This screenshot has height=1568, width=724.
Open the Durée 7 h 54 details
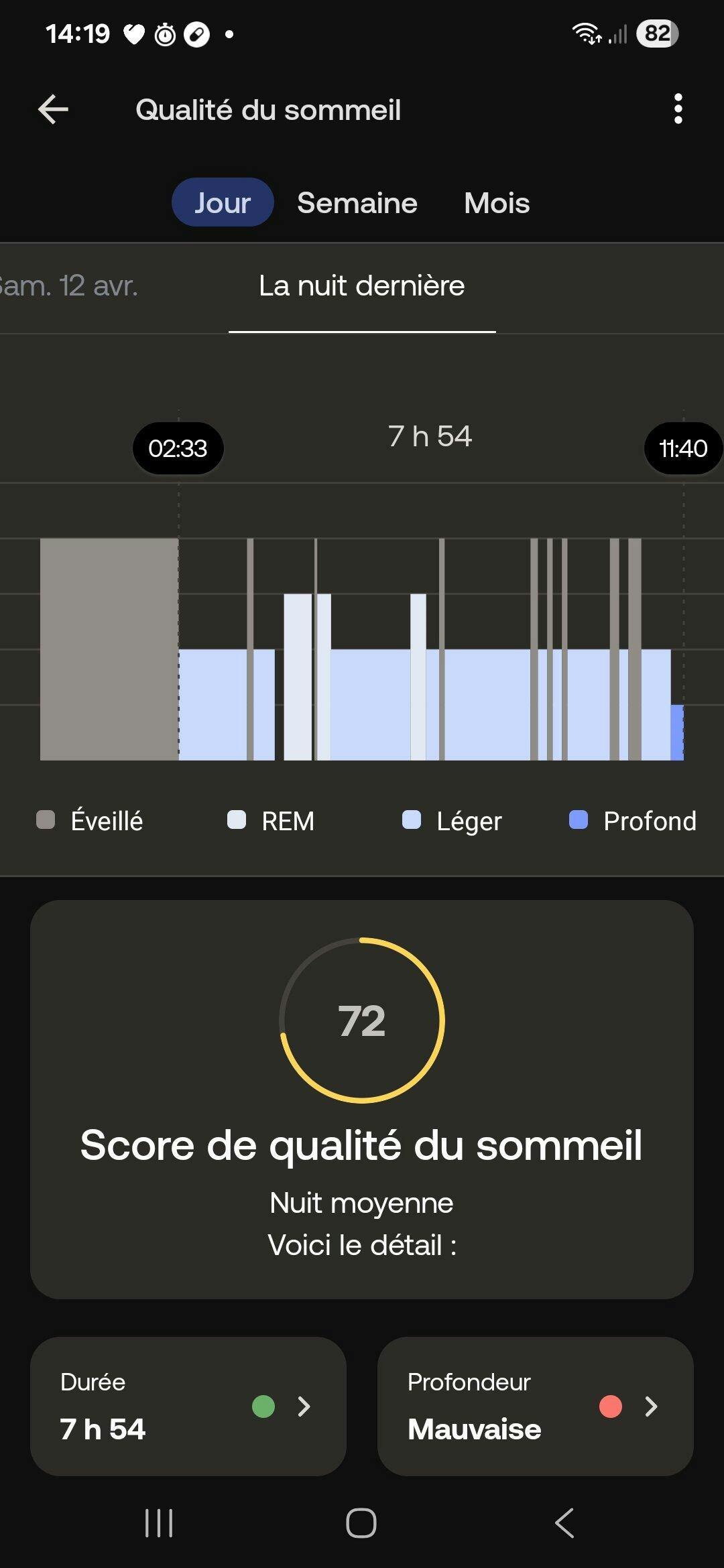tap(188, 1406)
